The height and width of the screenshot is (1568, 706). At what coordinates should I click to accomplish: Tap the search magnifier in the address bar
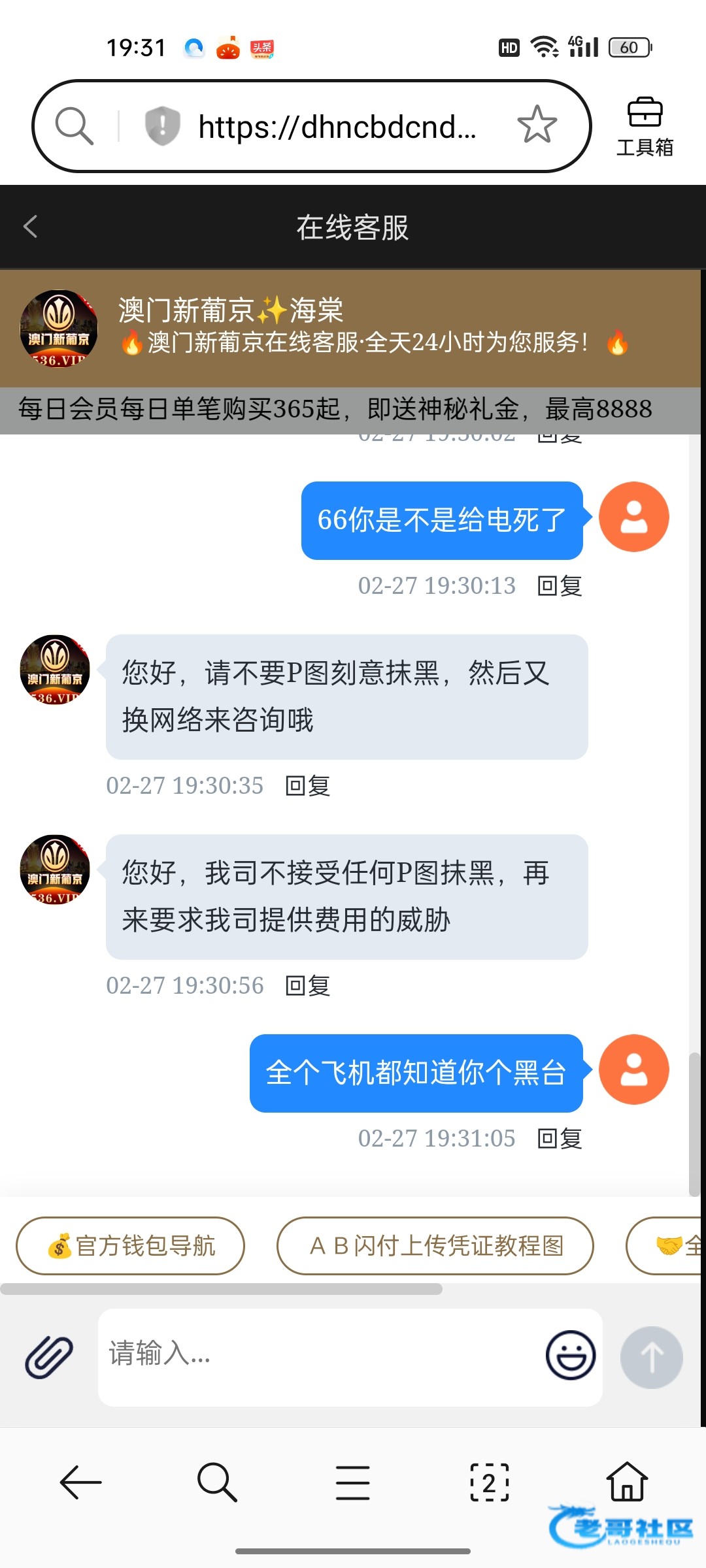74,125
